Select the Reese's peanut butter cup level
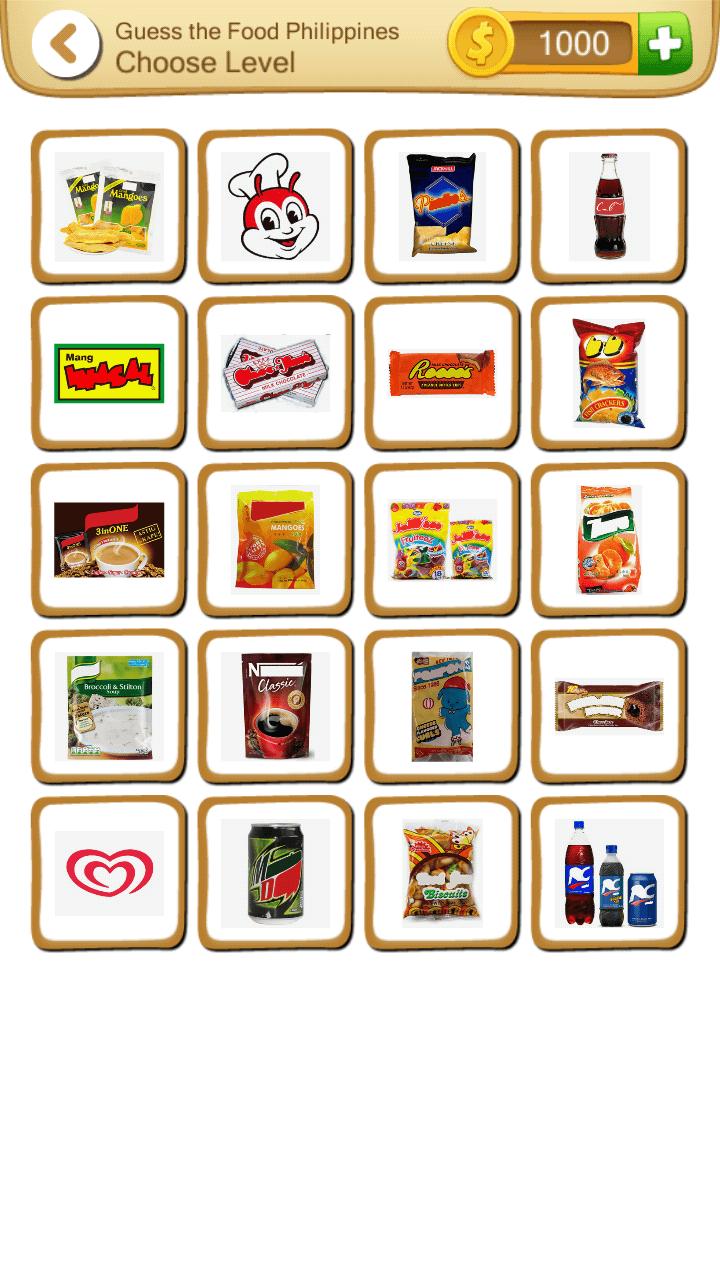The width and height of the screenshot is (720, 1280). [441, 373]
